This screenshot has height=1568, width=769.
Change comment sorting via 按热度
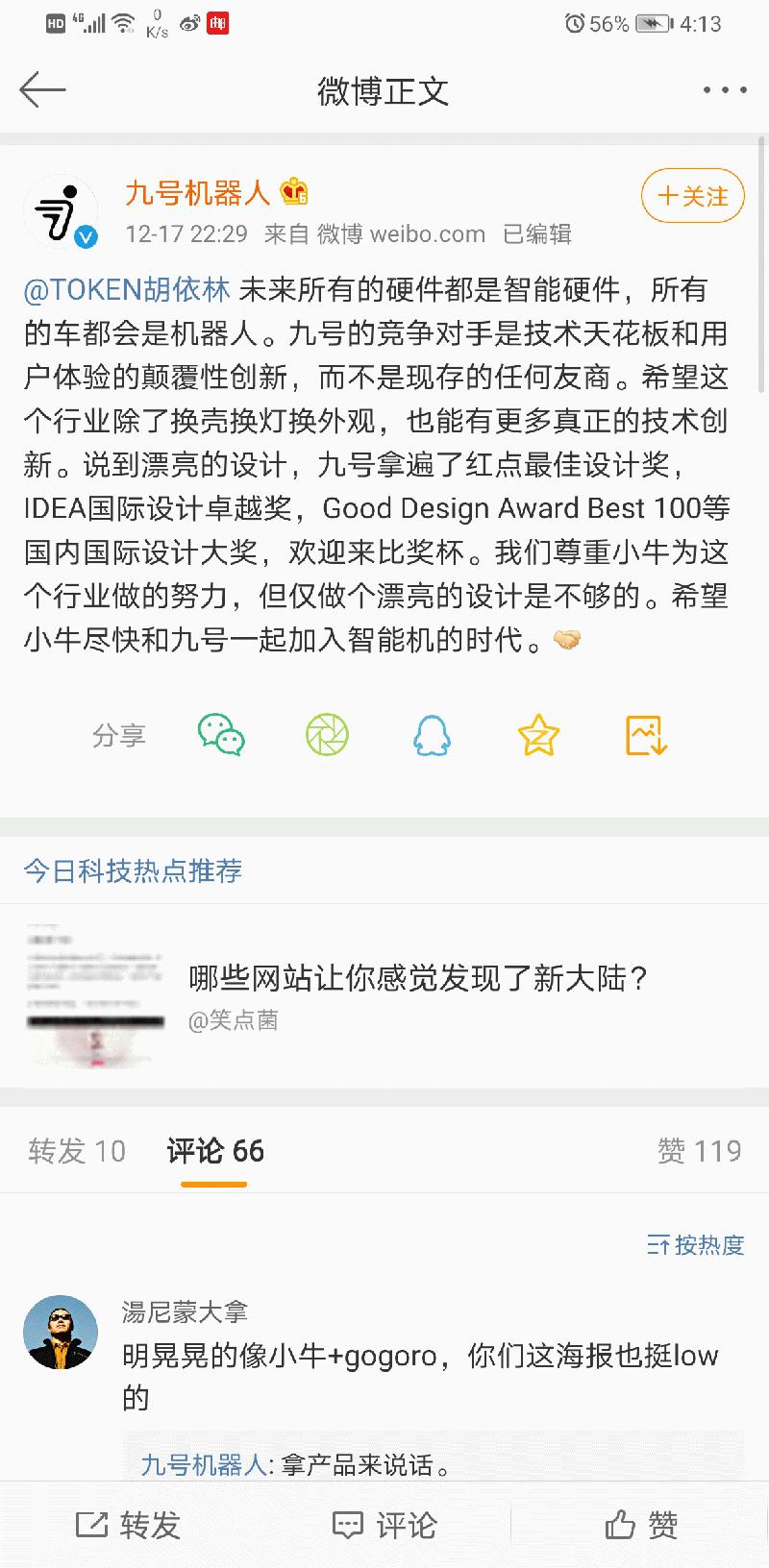point(696,1245)
